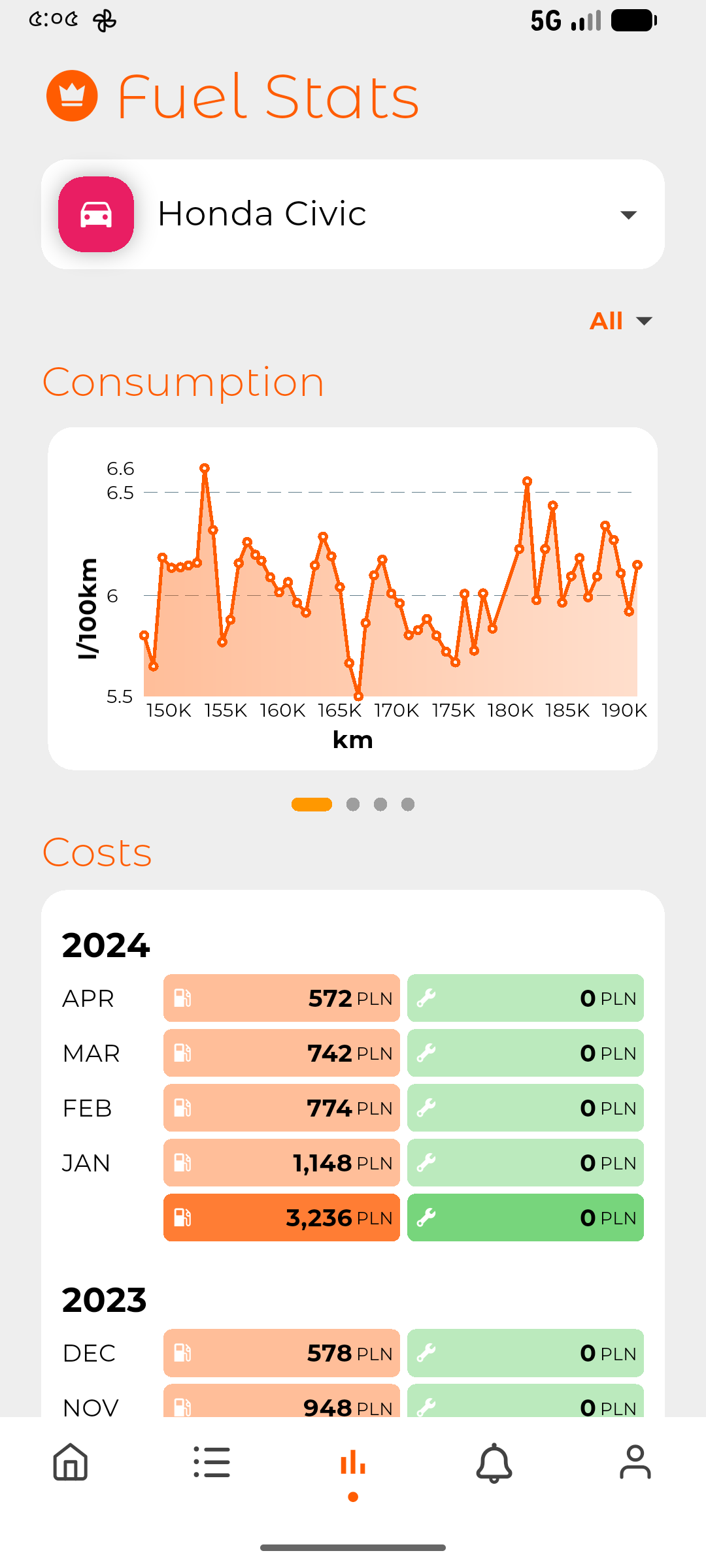The image size is (706, 1568).
Task: Go to the Home tab
Action: pyautogui.click(x=71, y=1462)
